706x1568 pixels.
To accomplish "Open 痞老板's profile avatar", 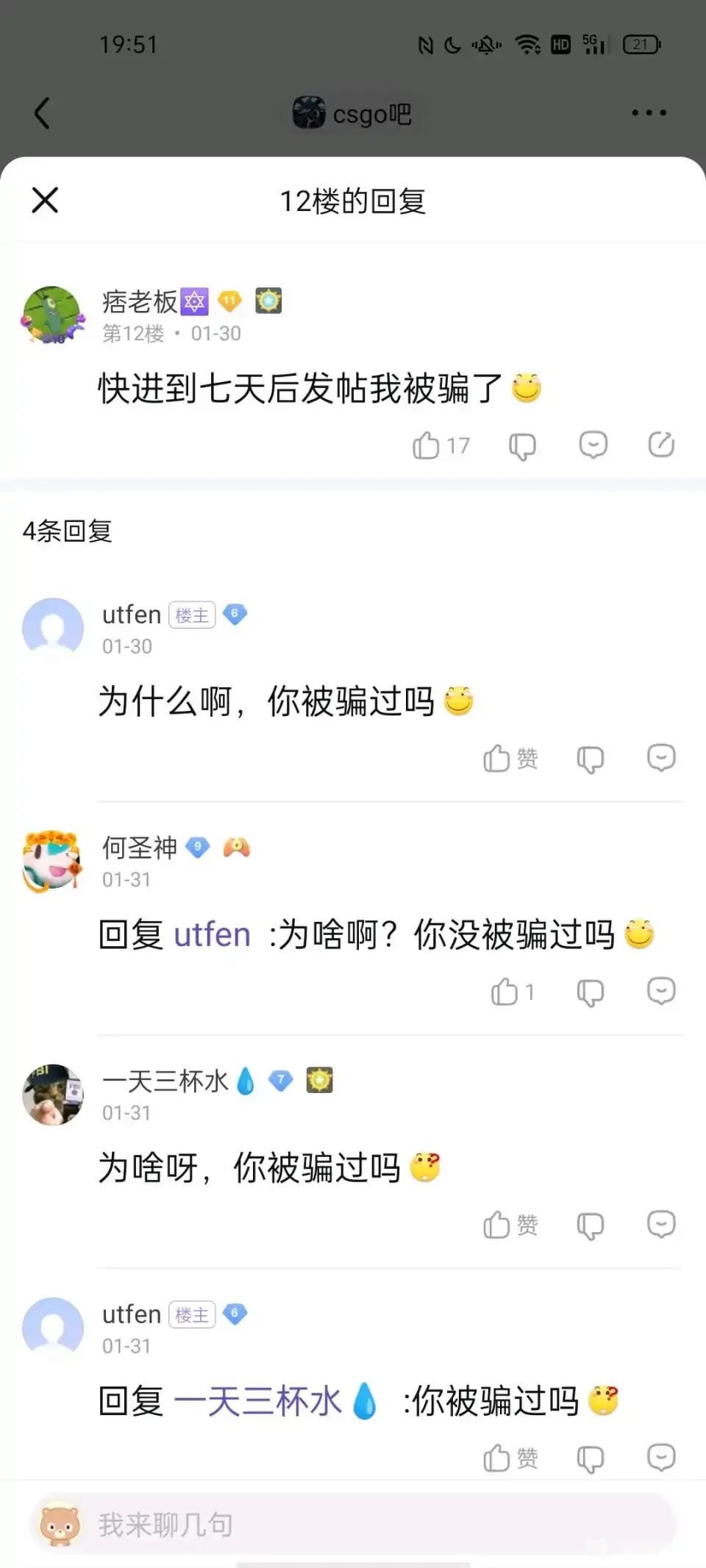I will click(x=53, y=316).
